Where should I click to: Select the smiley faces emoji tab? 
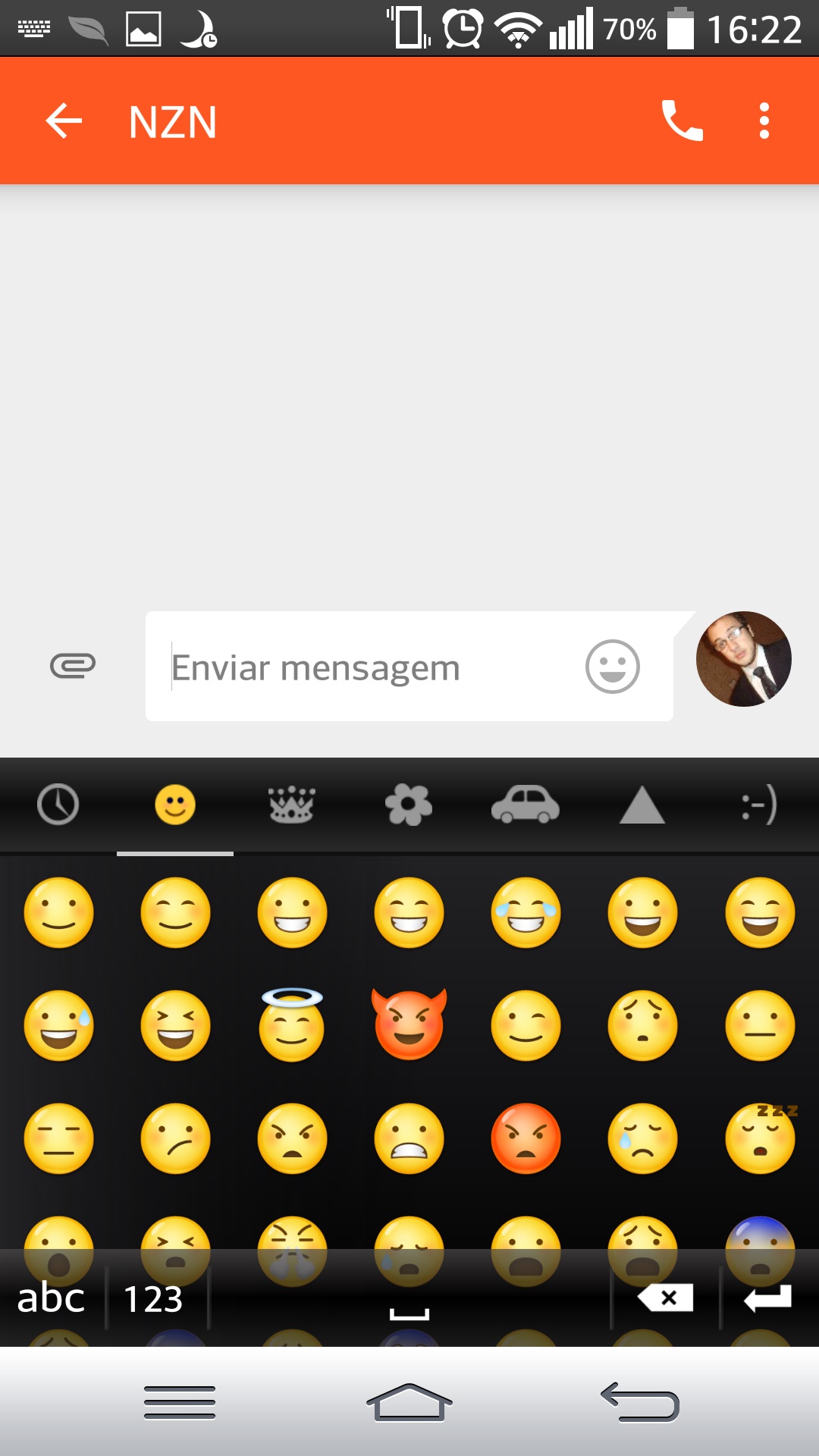(175, 805)
